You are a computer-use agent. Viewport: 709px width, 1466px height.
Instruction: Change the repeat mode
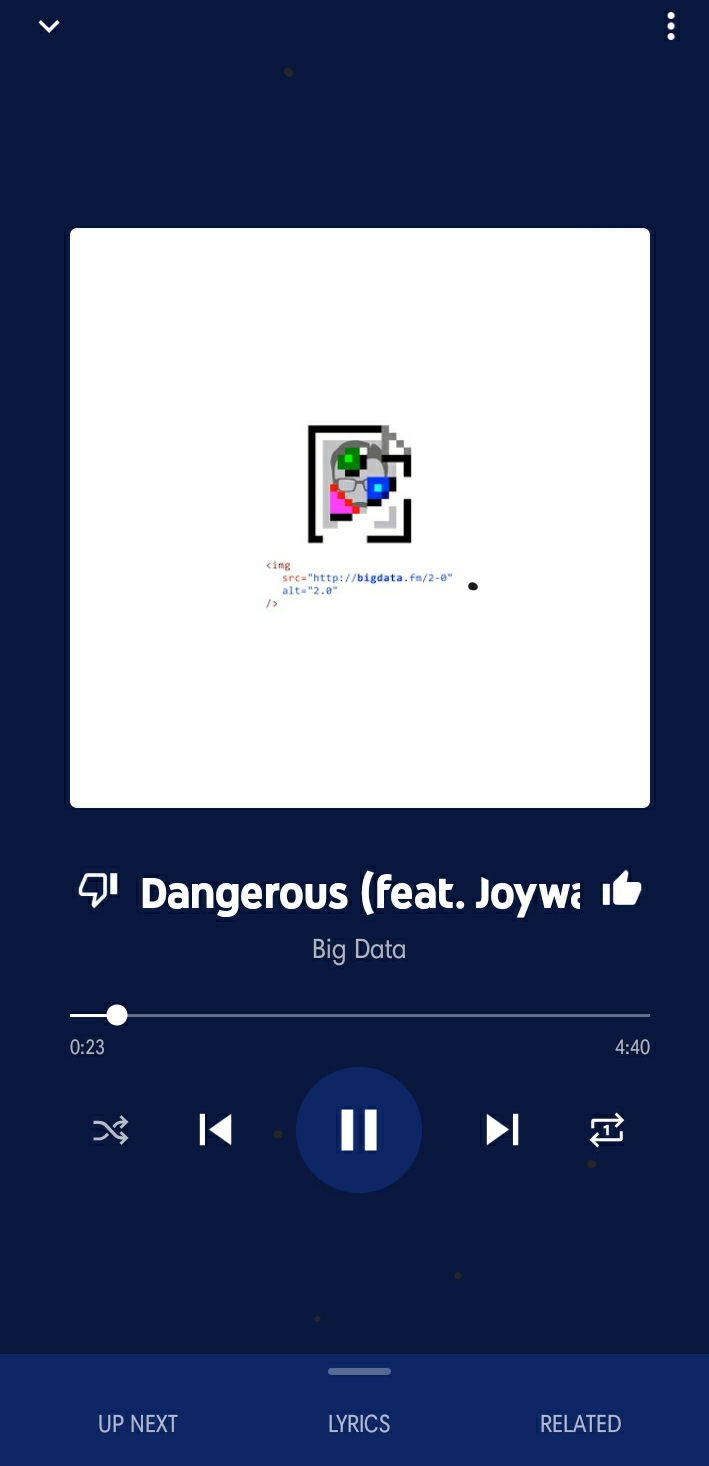pyautogui.click(x=607, y=1130)
